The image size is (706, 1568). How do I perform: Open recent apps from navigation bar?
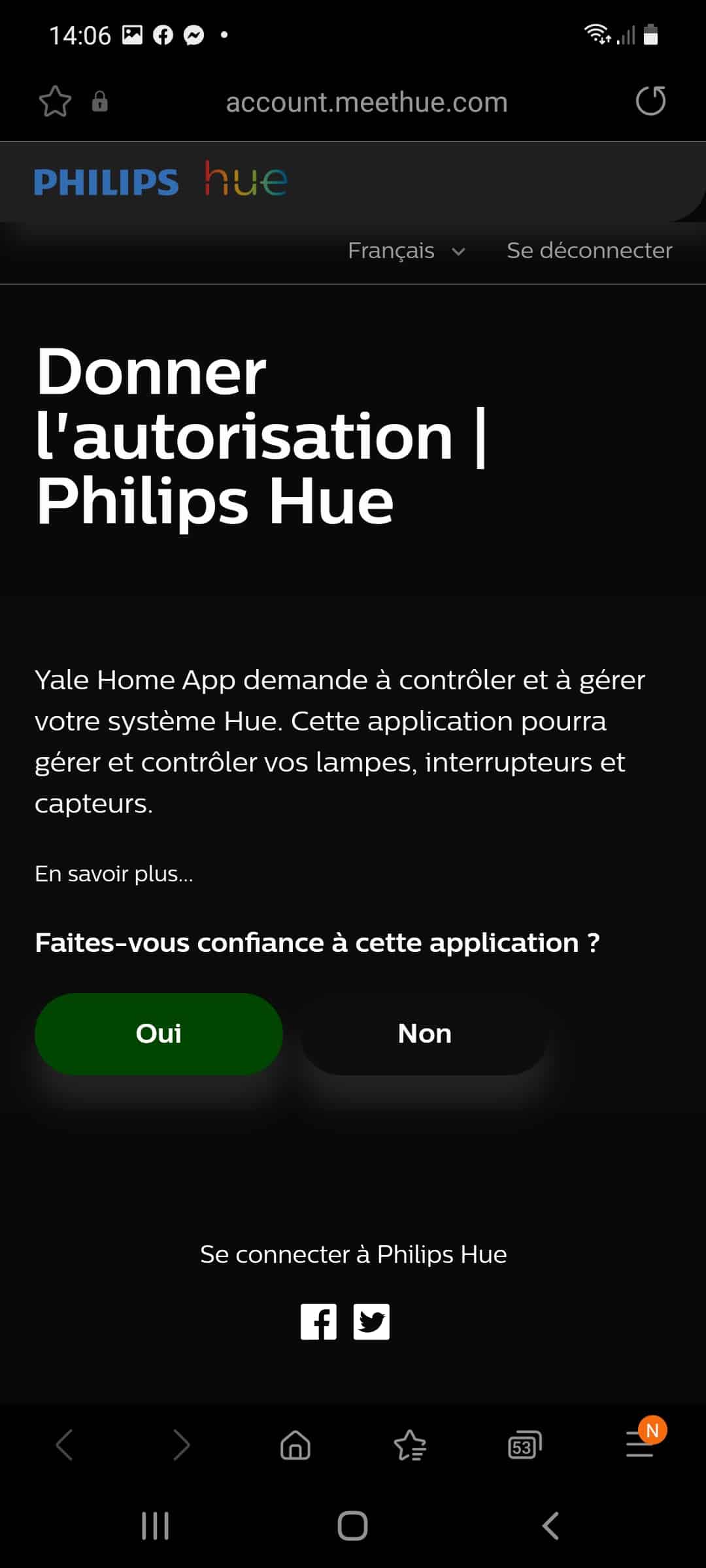tap(155, 1526)
